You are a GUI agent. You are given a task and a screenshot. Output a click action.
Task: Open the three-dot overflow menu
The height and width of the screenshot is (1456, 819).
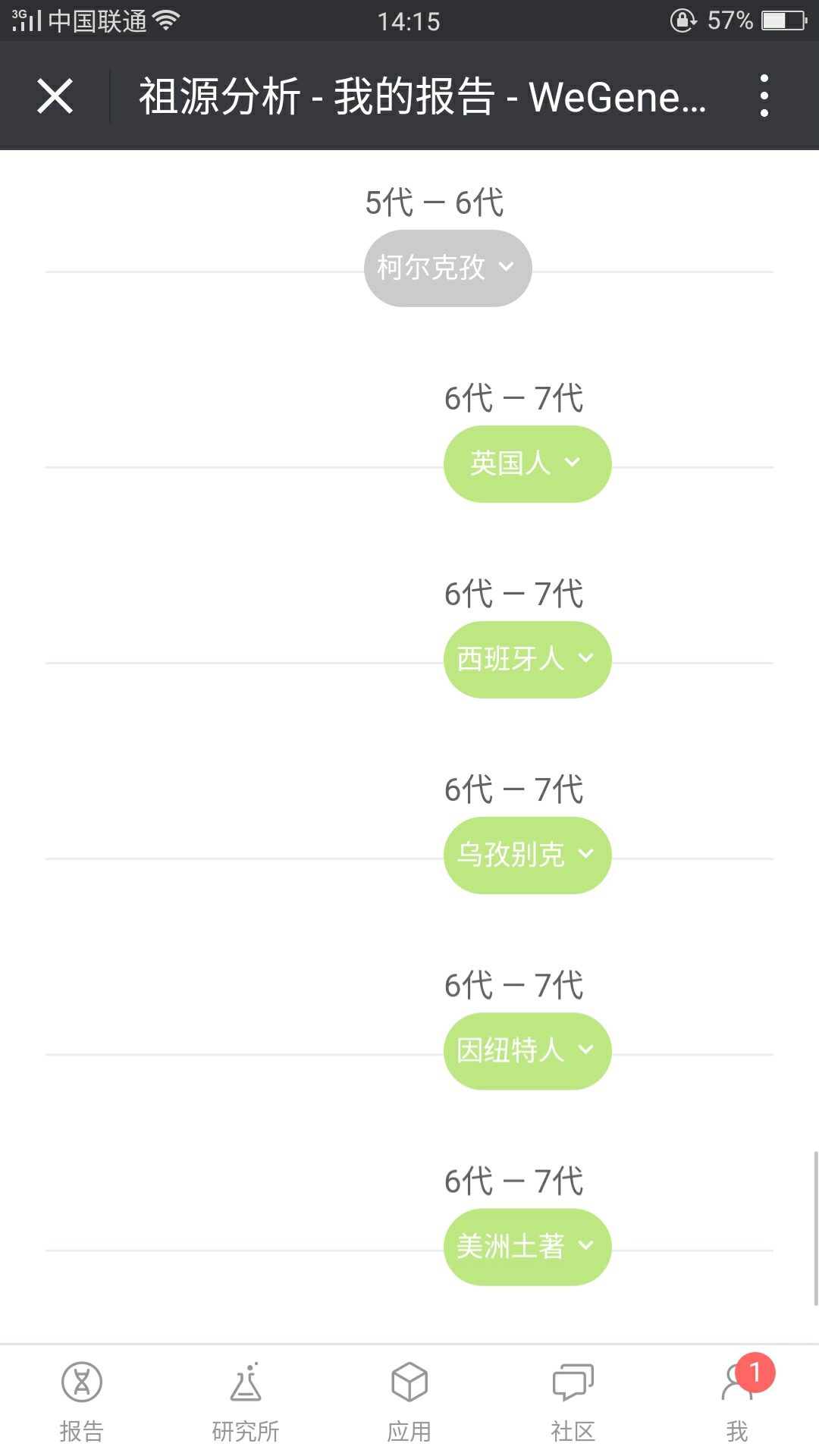tap(764, 96)
